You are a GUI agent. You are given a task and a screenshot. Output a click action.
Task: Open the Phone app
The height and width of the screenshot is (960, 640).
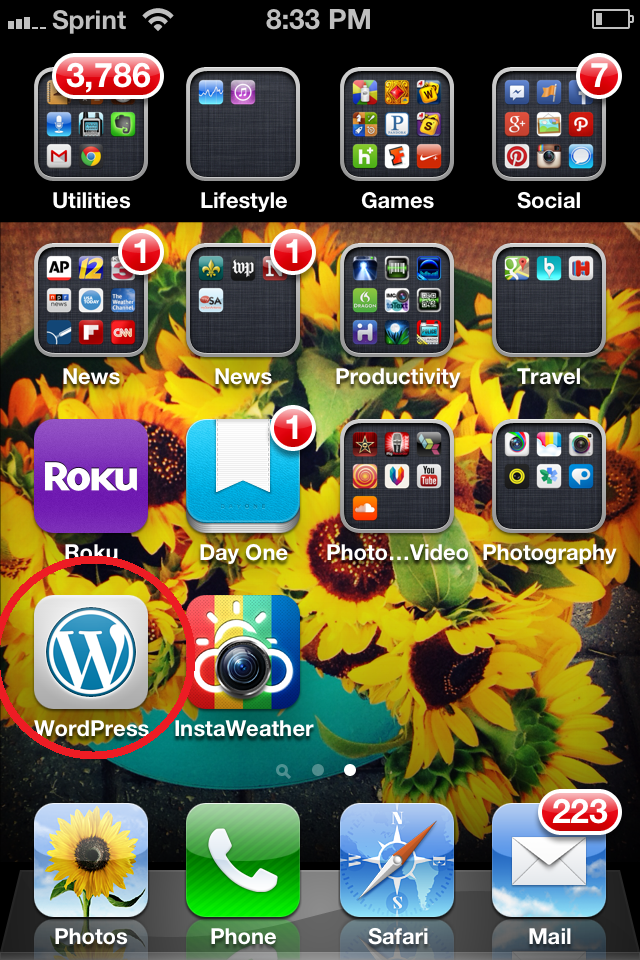tap(243, 860)
